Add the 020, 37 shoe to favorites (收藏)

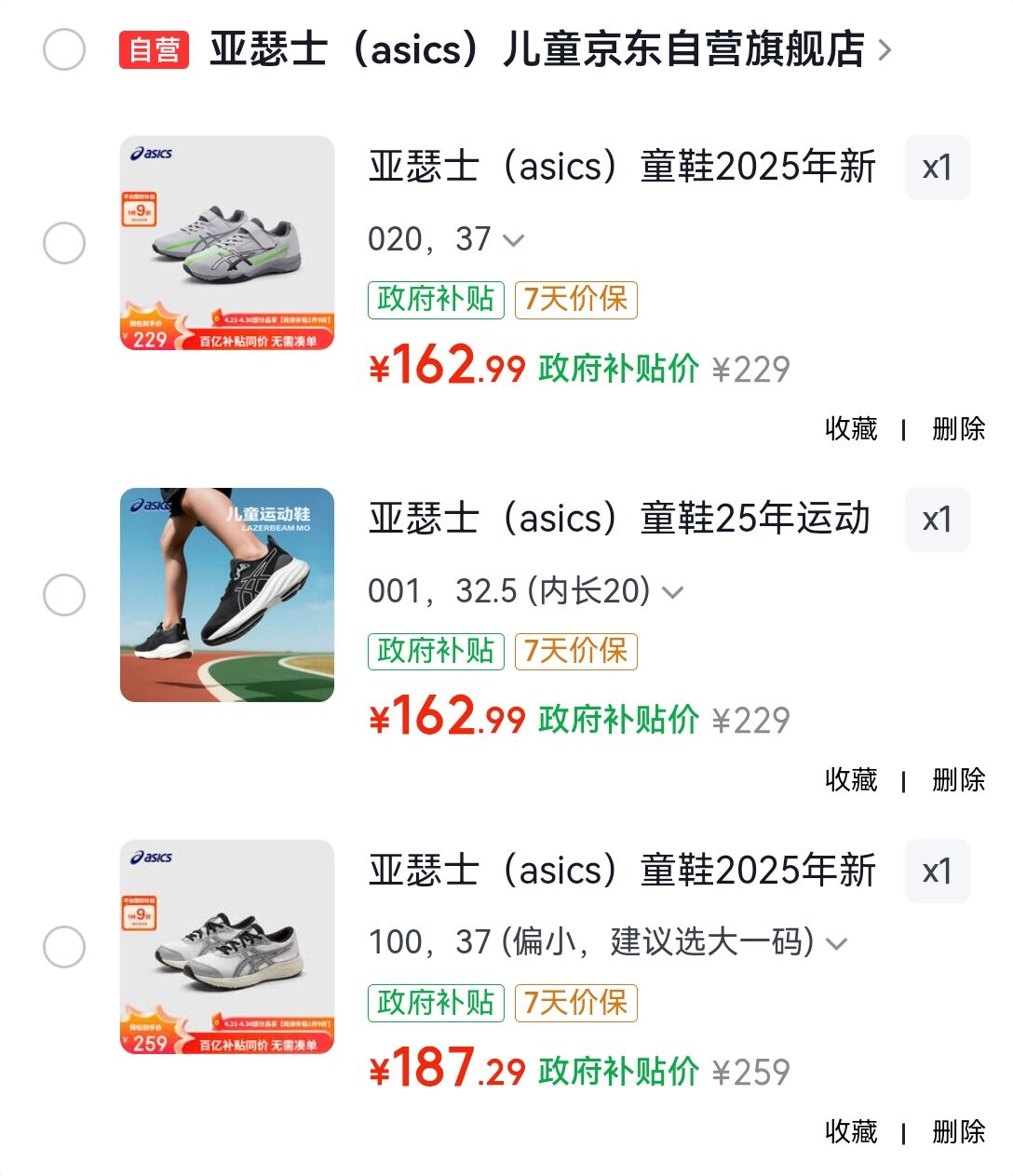851,428
